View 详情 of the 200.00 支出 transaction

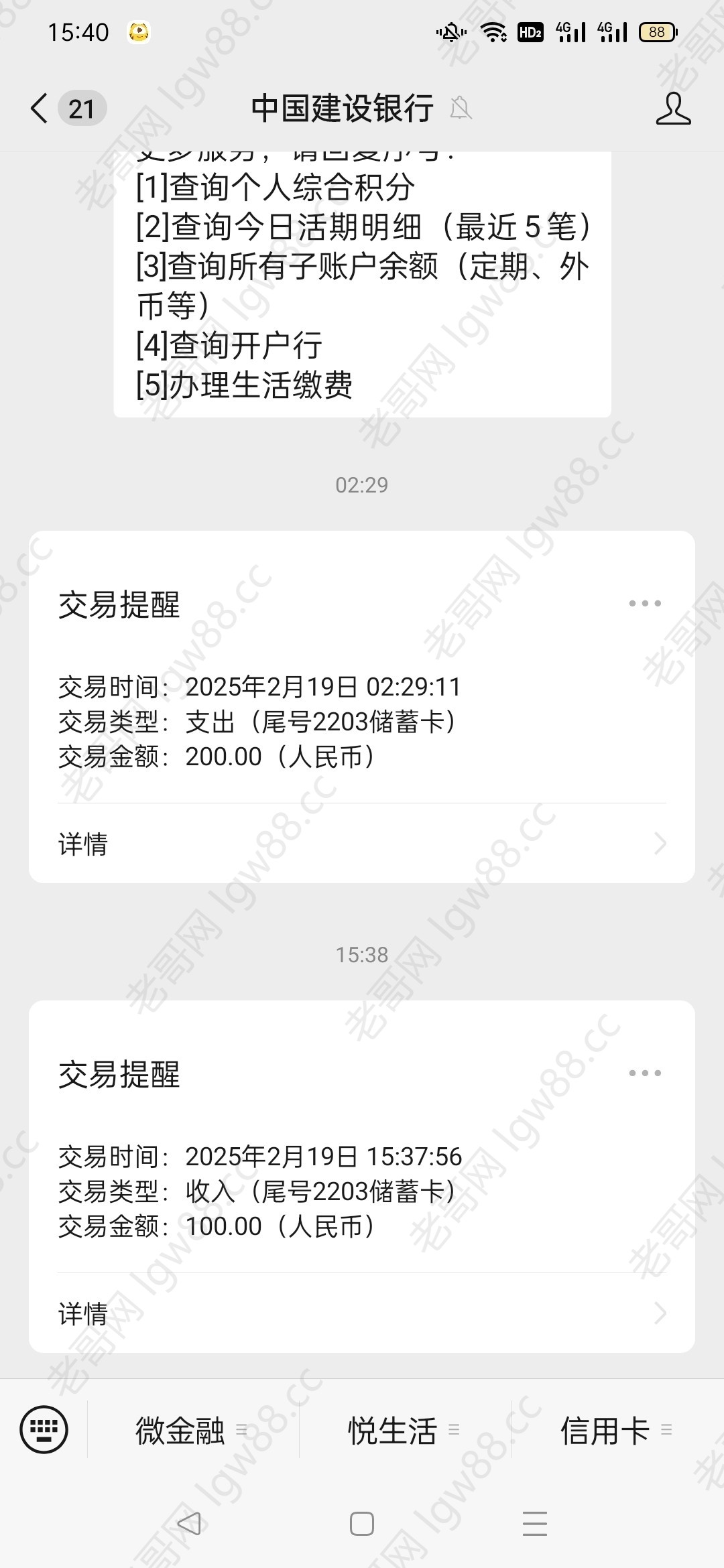362,844
